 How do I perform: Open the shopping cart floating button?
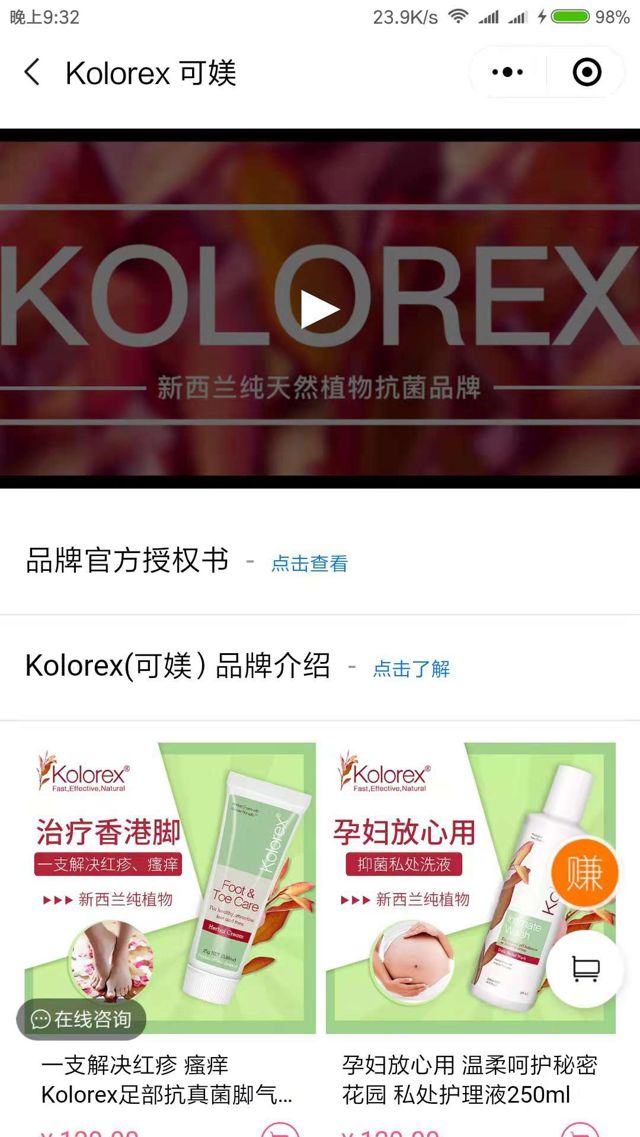(x=585, y=969)
